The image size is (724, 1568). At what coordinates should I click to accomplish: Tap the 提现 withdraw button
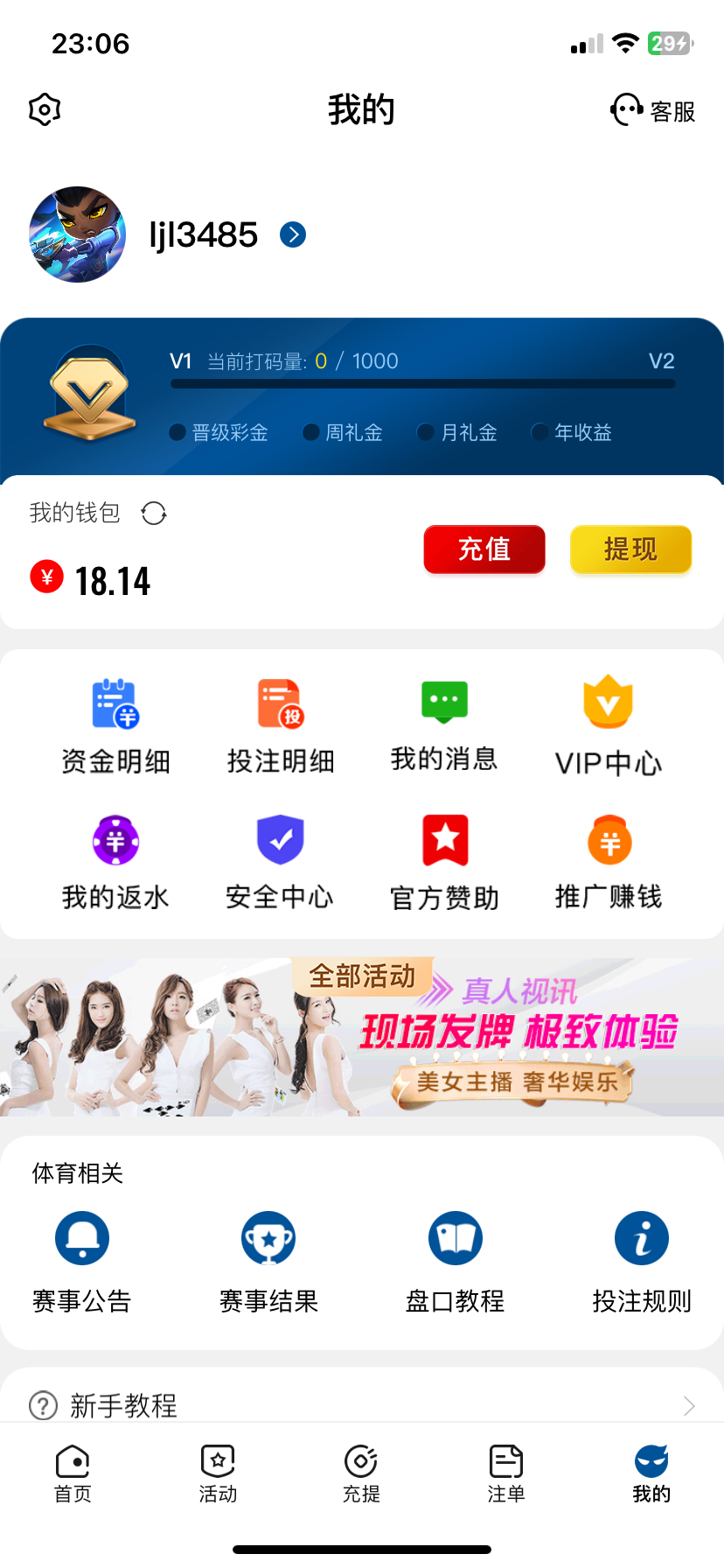pos(630,549)
